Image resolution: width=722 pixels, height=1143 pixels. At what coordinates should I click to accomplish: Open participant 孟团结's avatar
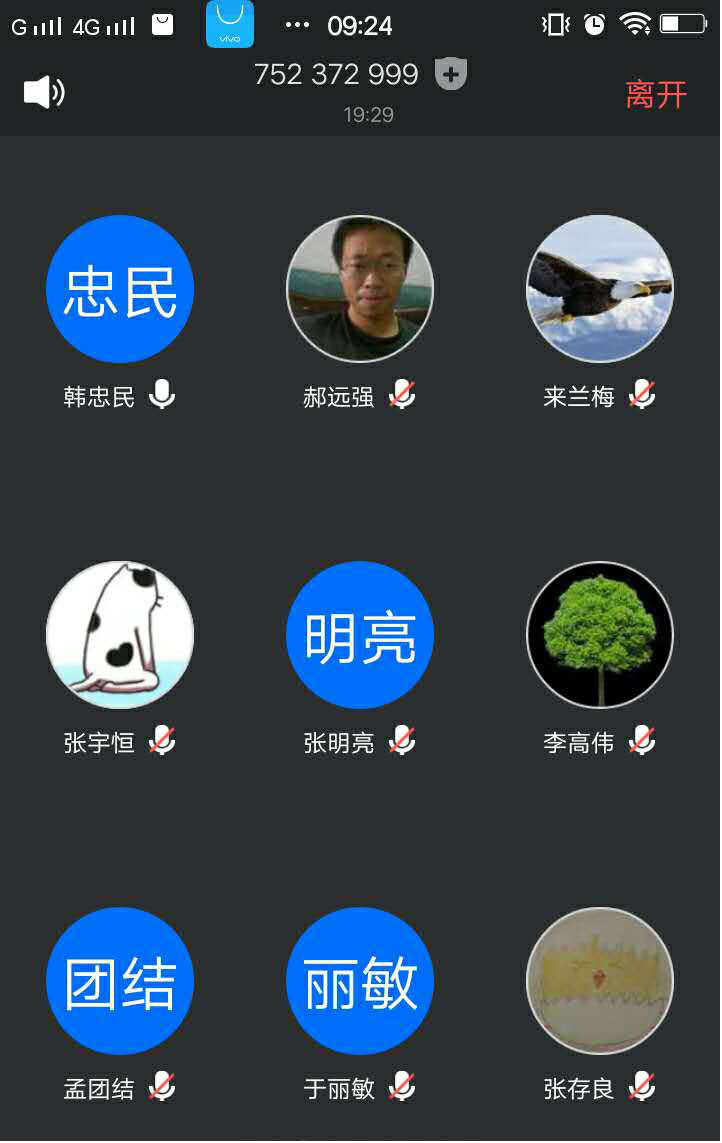[120, 981]
